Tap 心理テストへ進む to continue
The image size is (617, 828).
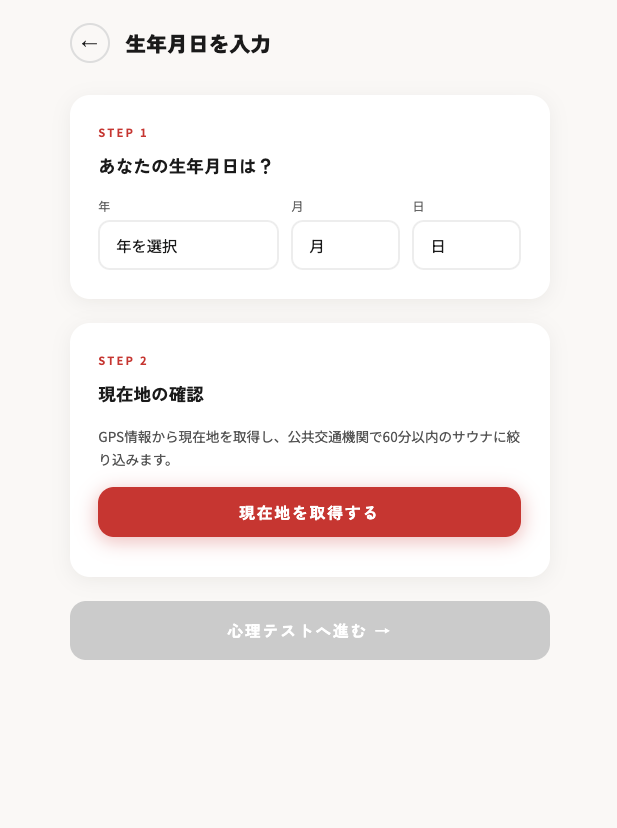[309, 630]
